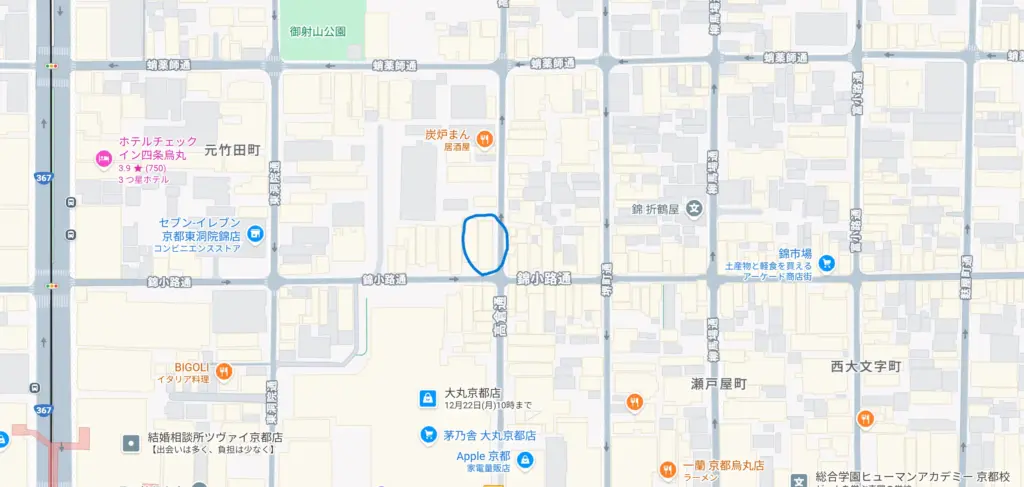The width and height of the screenshot is (1024, 487).
Task: Open the 大丸京都店 store marker
Action: [x=427, y=398]
